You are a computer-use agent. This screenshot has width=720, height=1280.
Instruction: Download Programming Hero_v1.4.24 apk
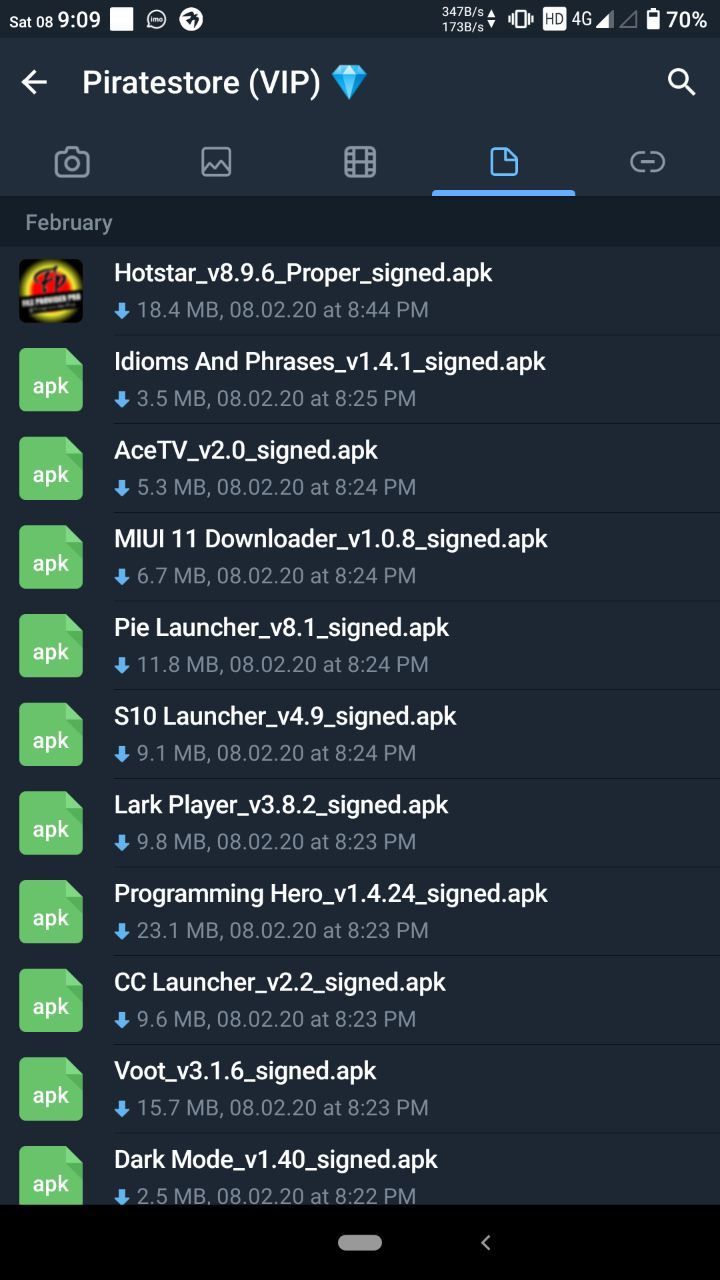pyautogui.click(x=51, y=911)
